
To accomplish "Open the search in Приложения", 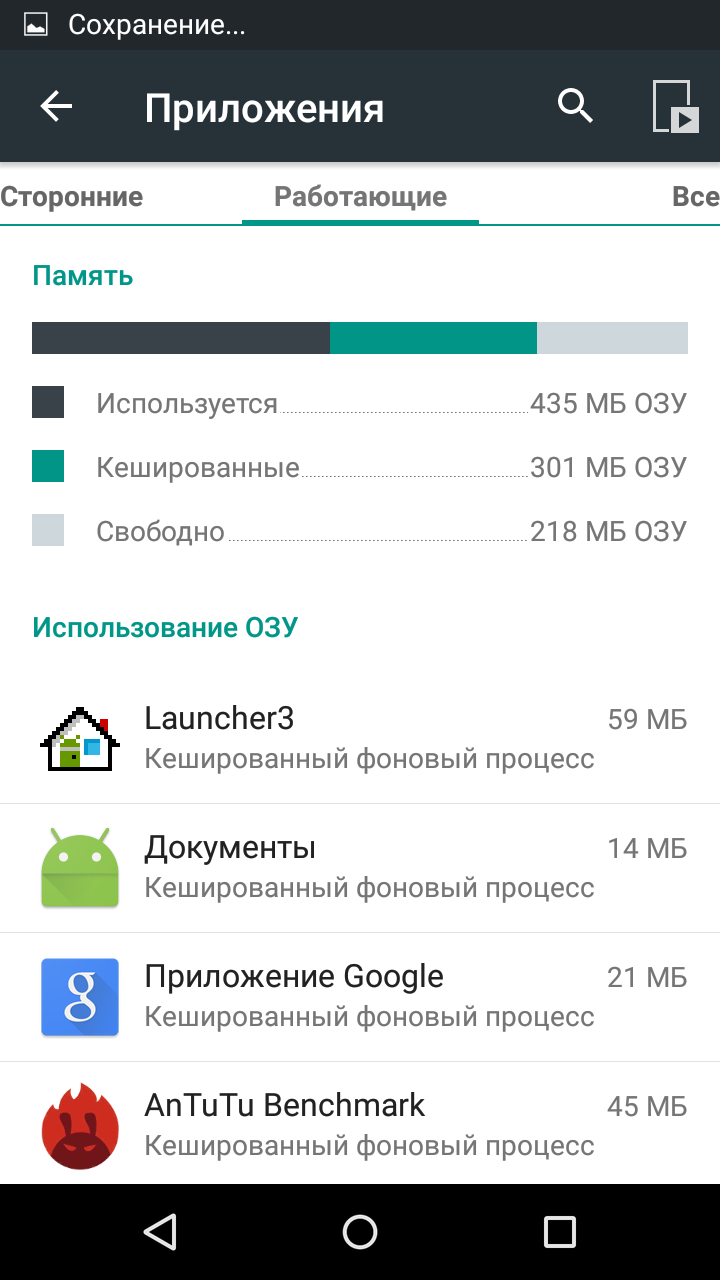I will pyautogui.click(x=576, y=105).
